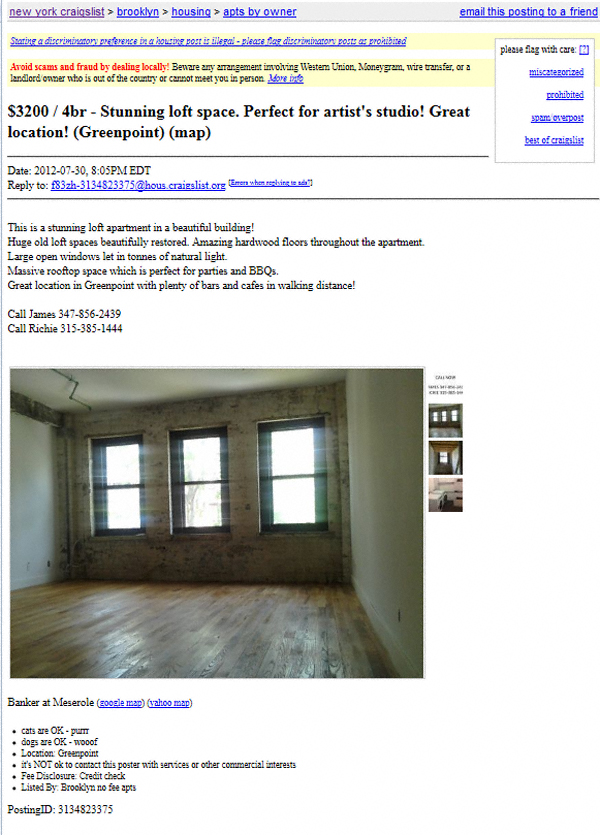Open the flagging help question mark link

tap(584, 49)
